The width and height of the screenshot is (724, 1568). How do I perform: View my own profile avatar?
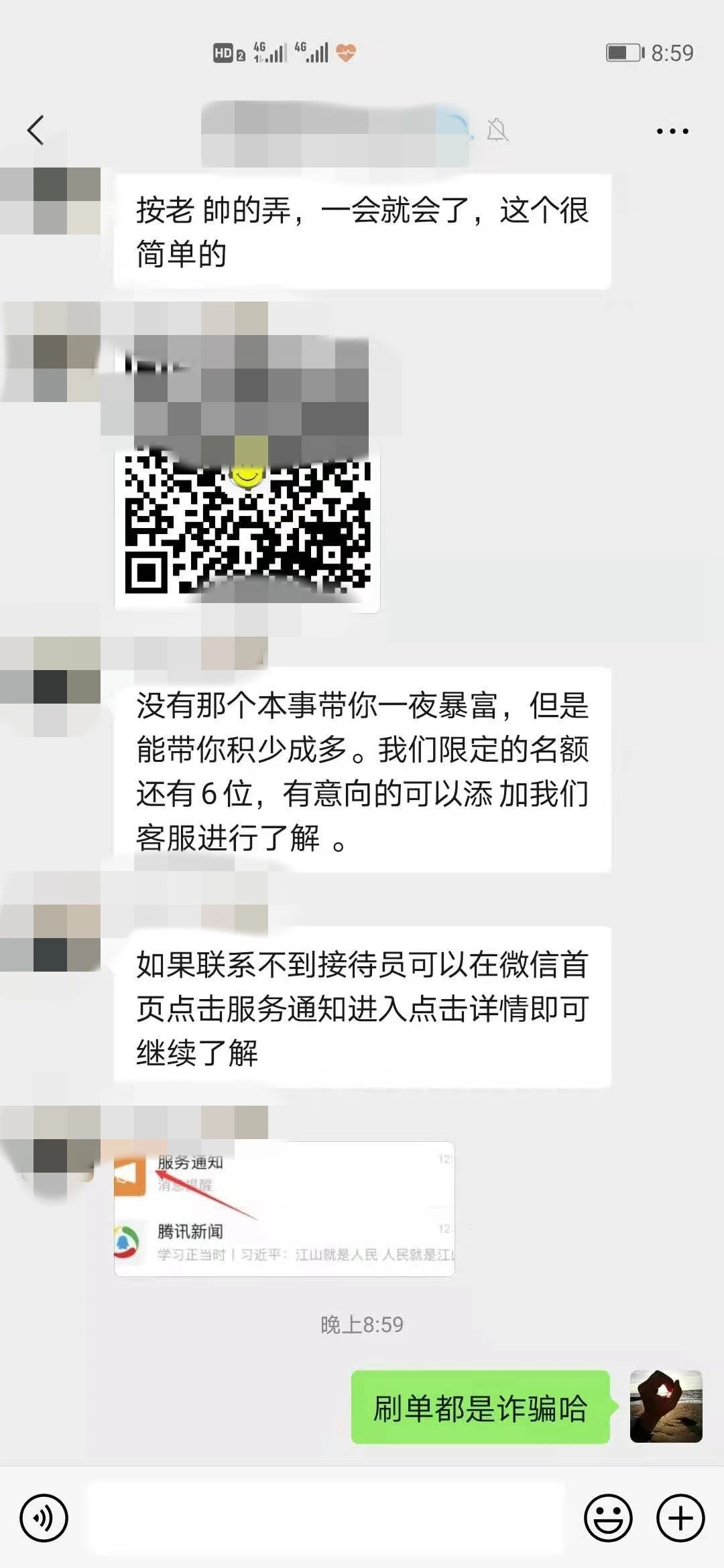point(666,1406)
